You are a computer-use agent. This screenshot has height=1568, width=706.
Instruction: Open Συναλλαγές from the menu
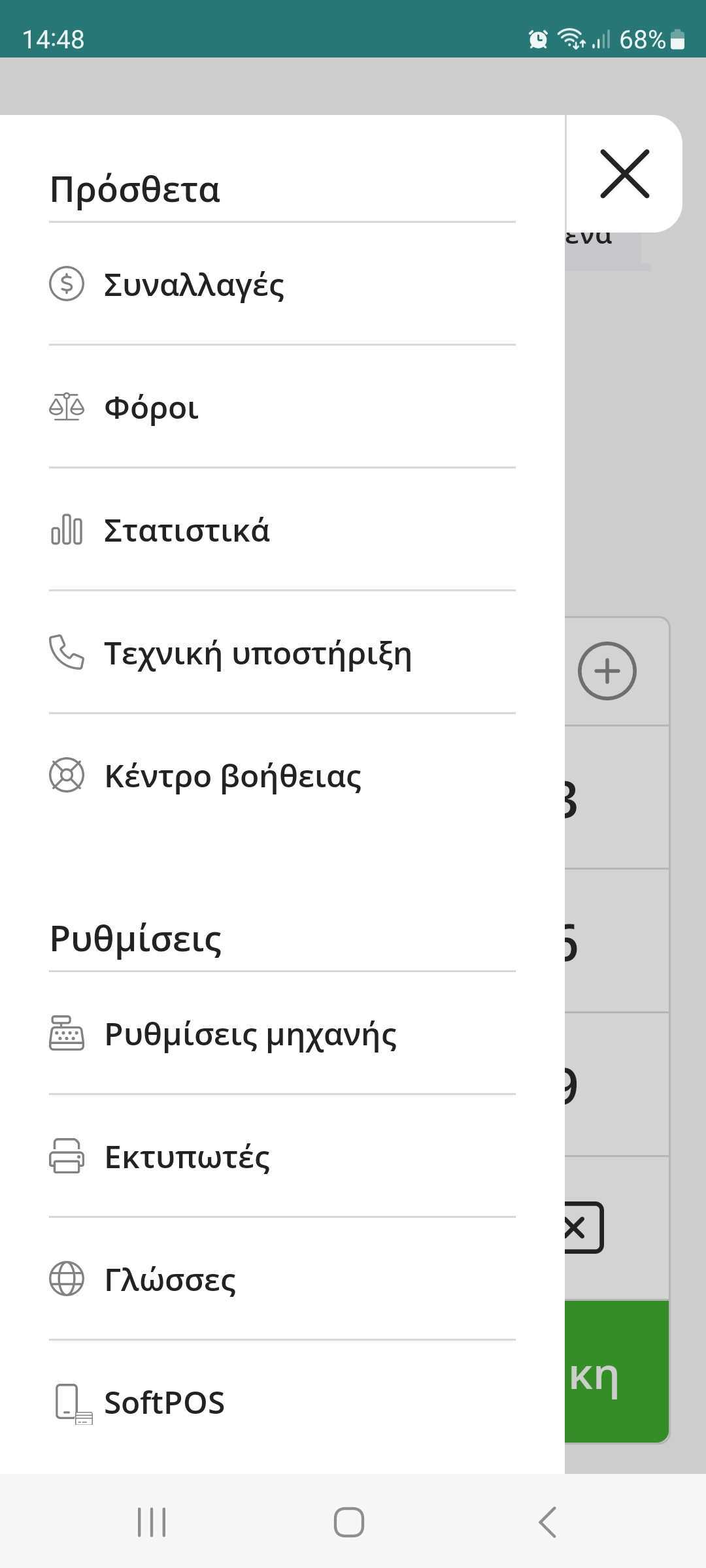pos(193,285)
